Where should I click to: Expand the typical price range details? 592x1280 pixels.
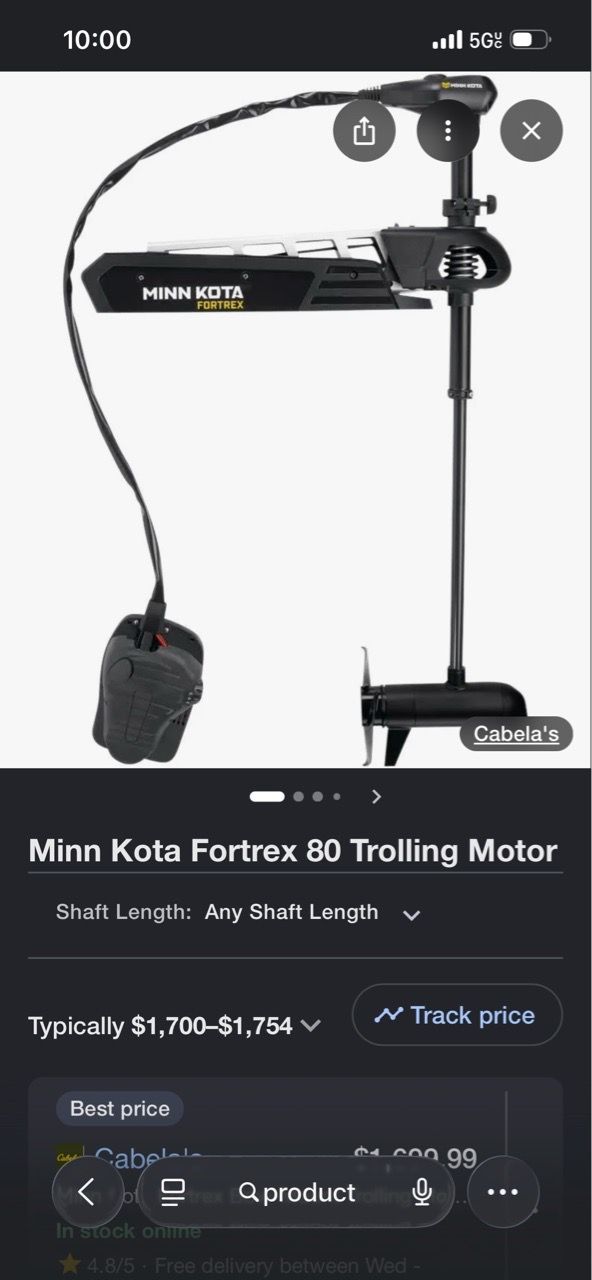(x=310, y=1026)
